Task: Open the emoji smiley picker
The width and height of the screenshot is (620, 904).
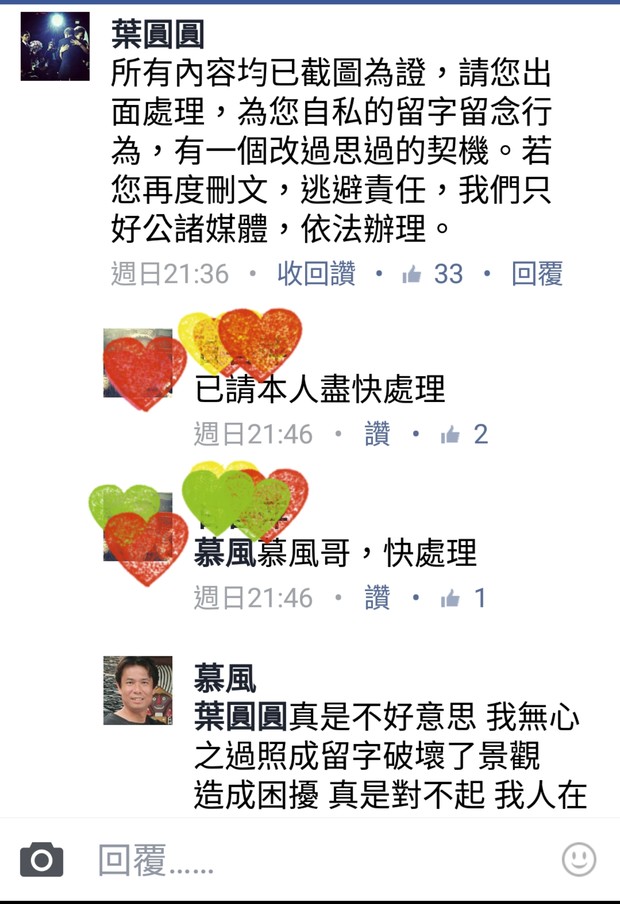Action: tap(578, 860)
